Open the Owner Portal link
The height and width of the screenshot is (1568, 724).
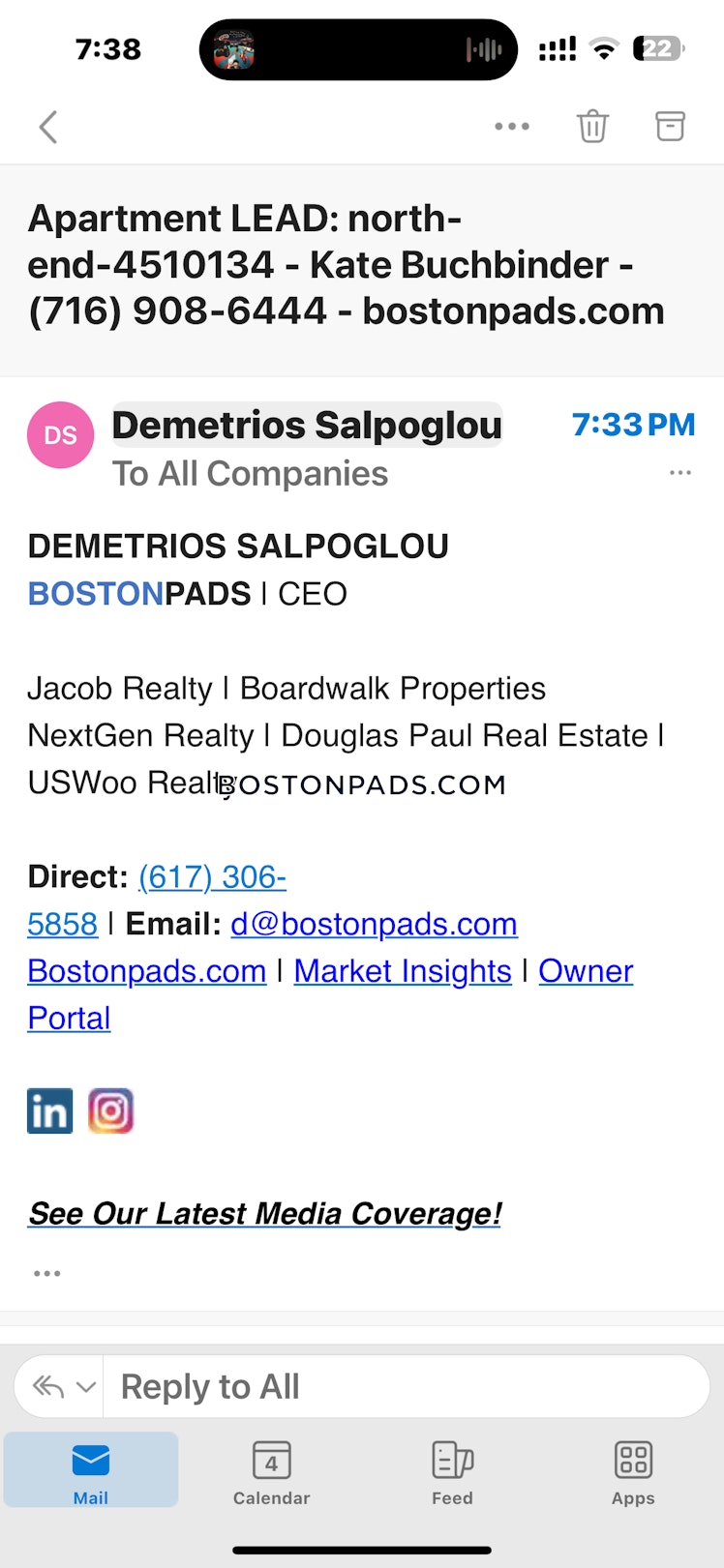click(x=586, y=971)
